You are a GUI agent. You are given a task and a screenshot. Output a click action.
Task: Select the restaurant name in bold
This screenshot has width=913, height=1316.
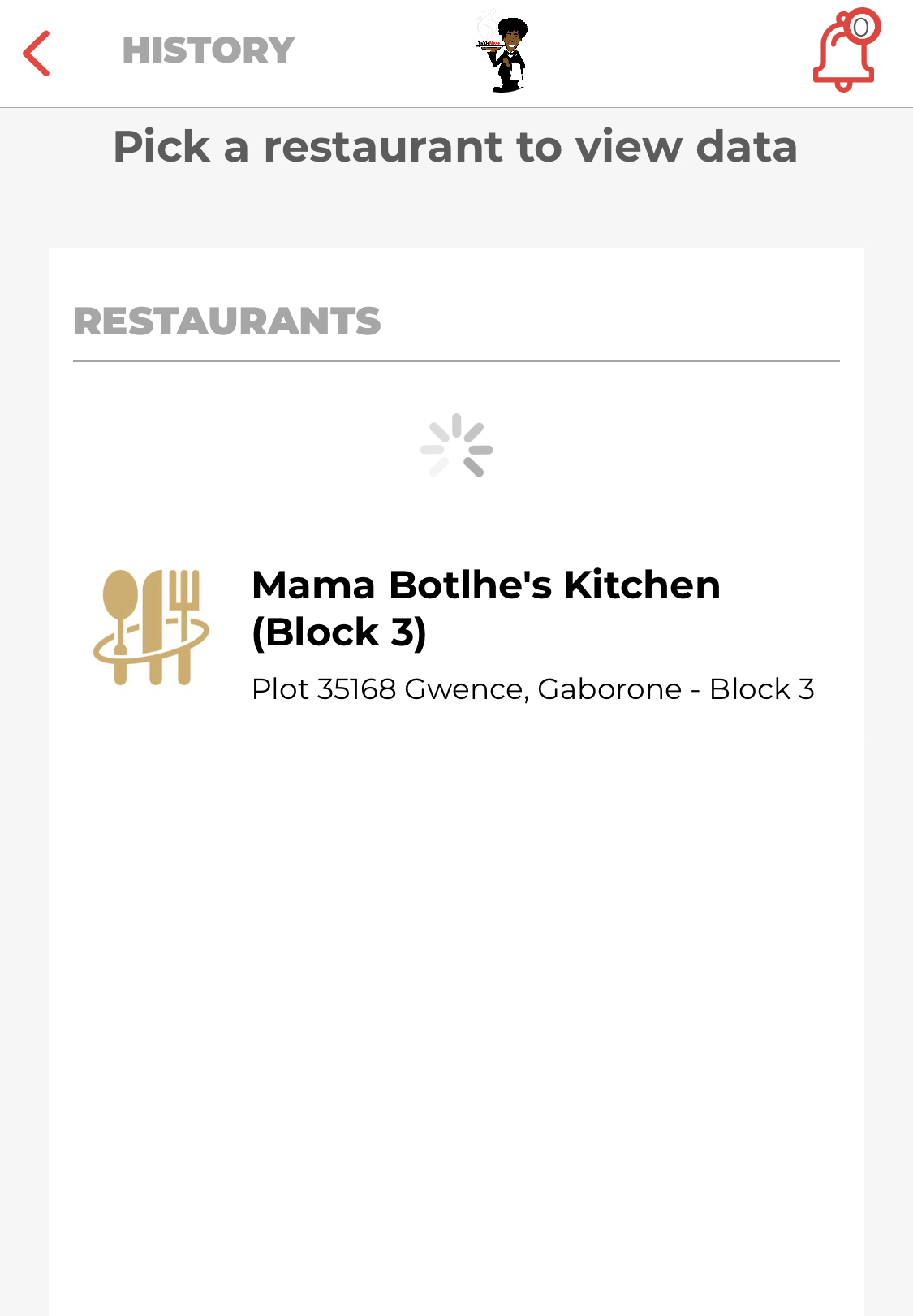click(x=484, y=585)
